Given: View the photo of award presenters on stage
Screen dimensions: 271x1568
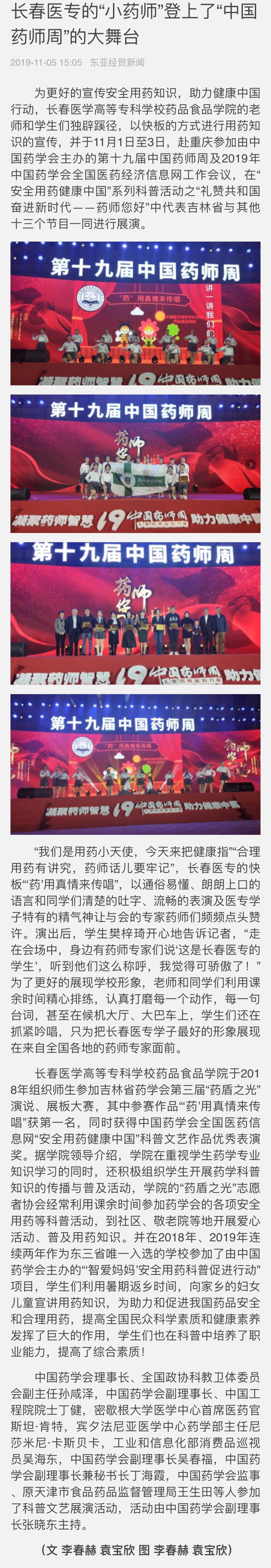Looking at the screenshot, I should tap(135, 613).
